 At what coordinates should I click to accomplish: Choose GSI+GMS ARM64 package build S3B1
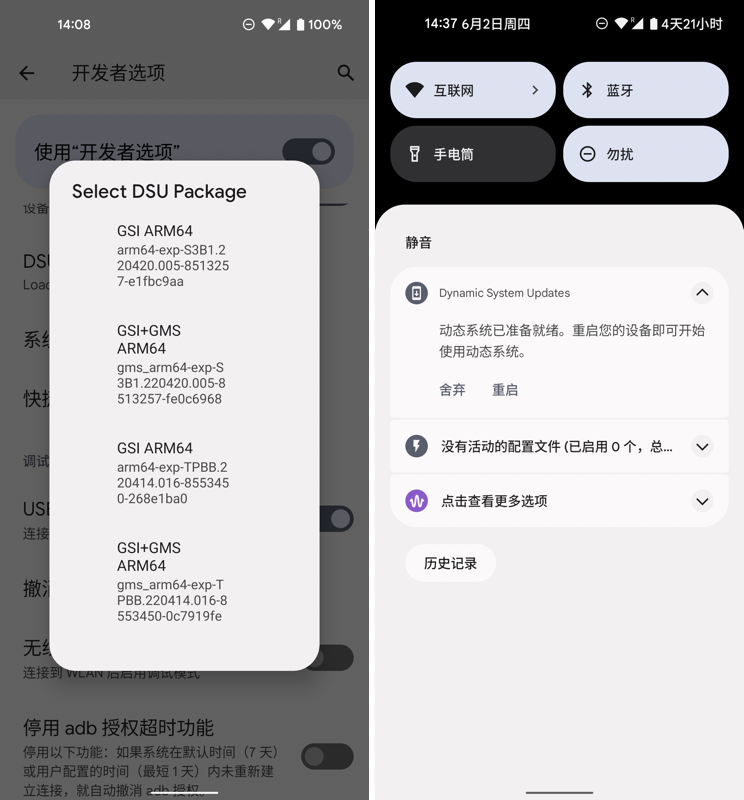pyautogui.click(x=172, y=364)
